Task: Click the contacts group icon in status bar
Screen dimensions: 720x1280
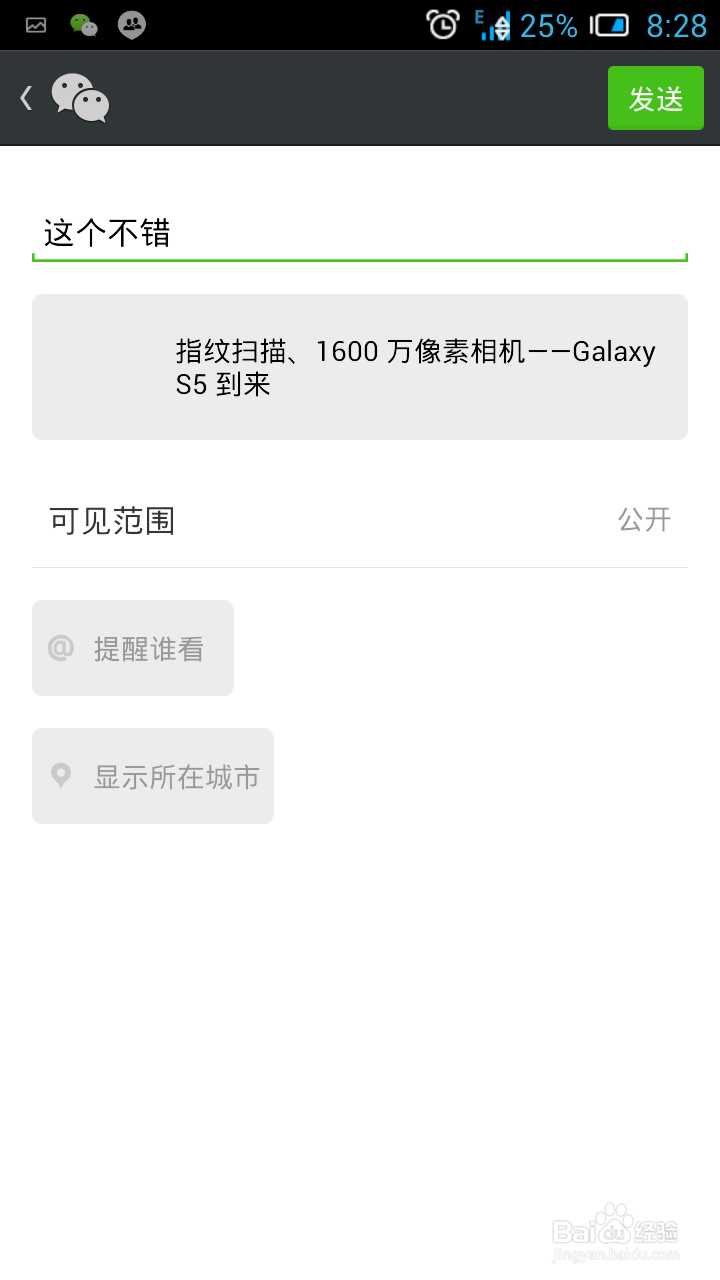Action: tap(130, 22)
